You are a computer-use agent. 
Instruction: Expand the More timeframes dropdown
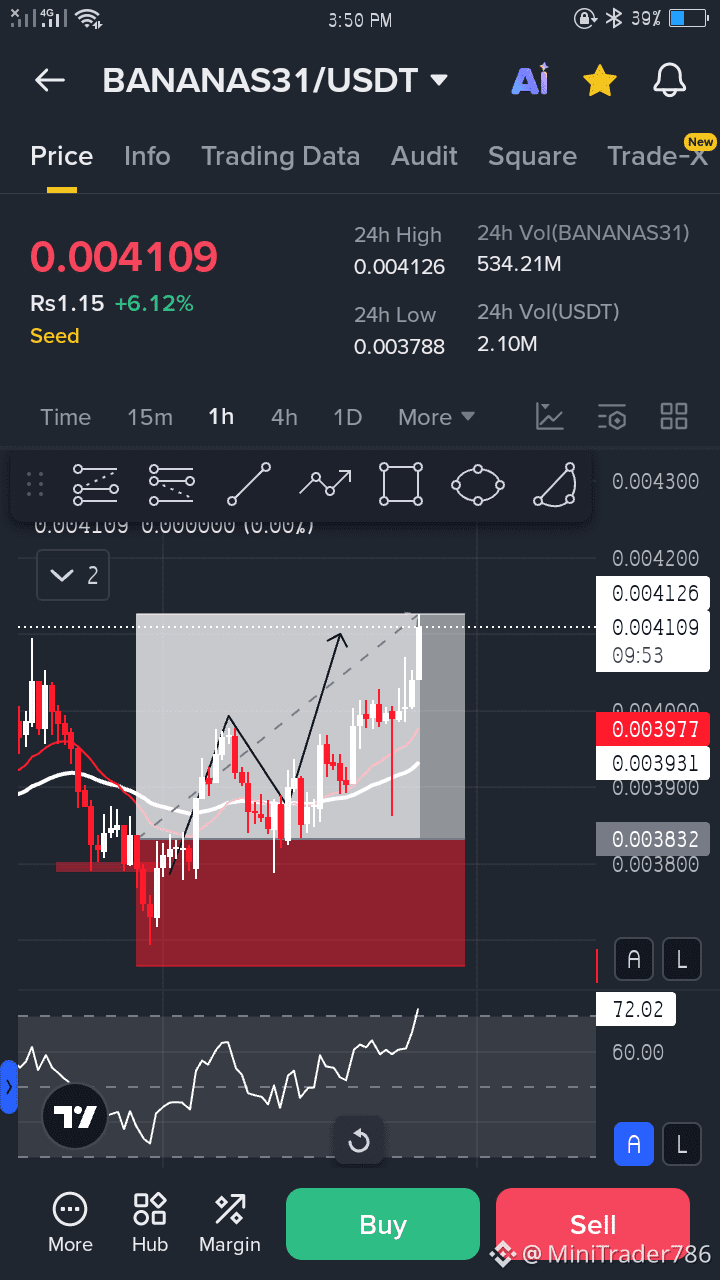[x=436, y=417]
